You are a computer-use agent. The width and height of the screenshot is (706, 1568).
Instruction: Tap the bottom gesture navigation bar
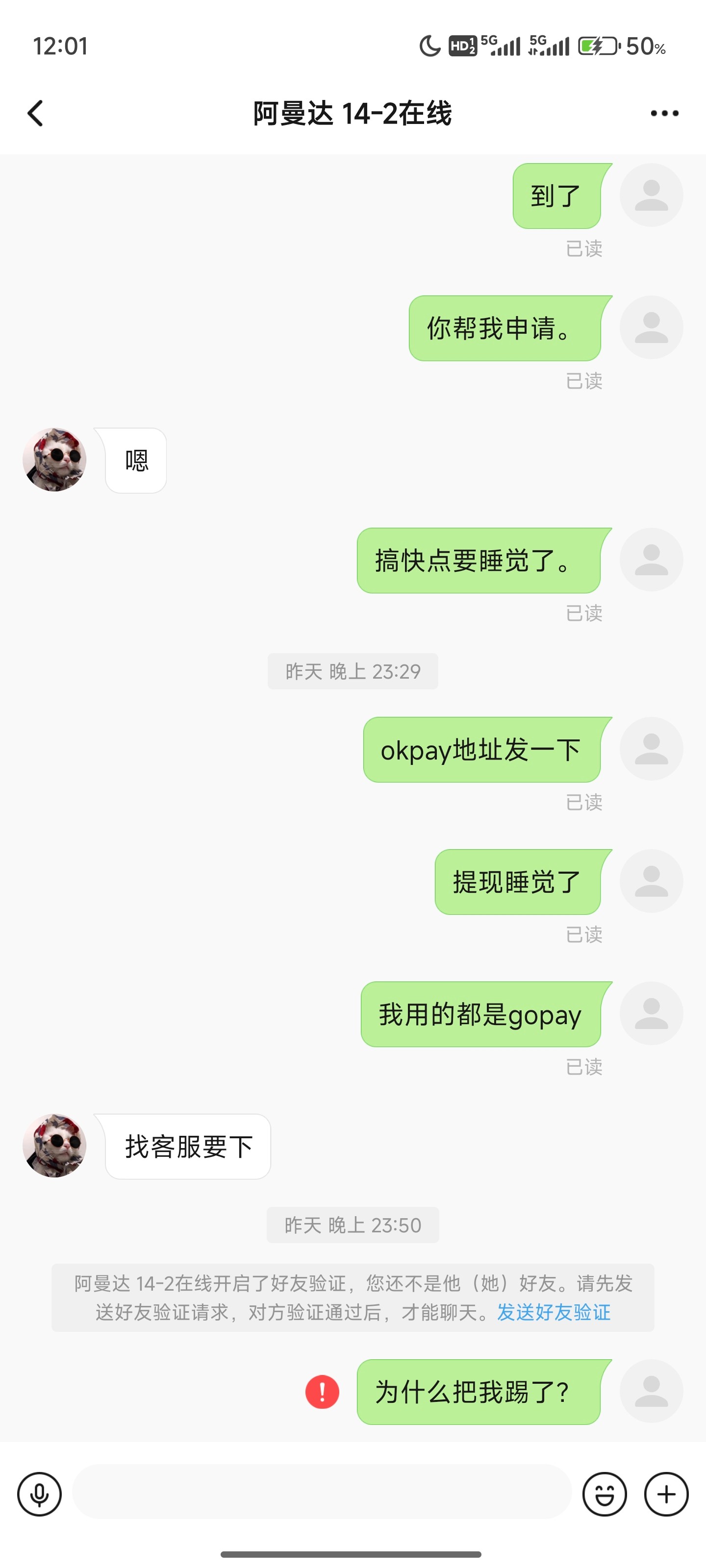[x=353, y=1554]
